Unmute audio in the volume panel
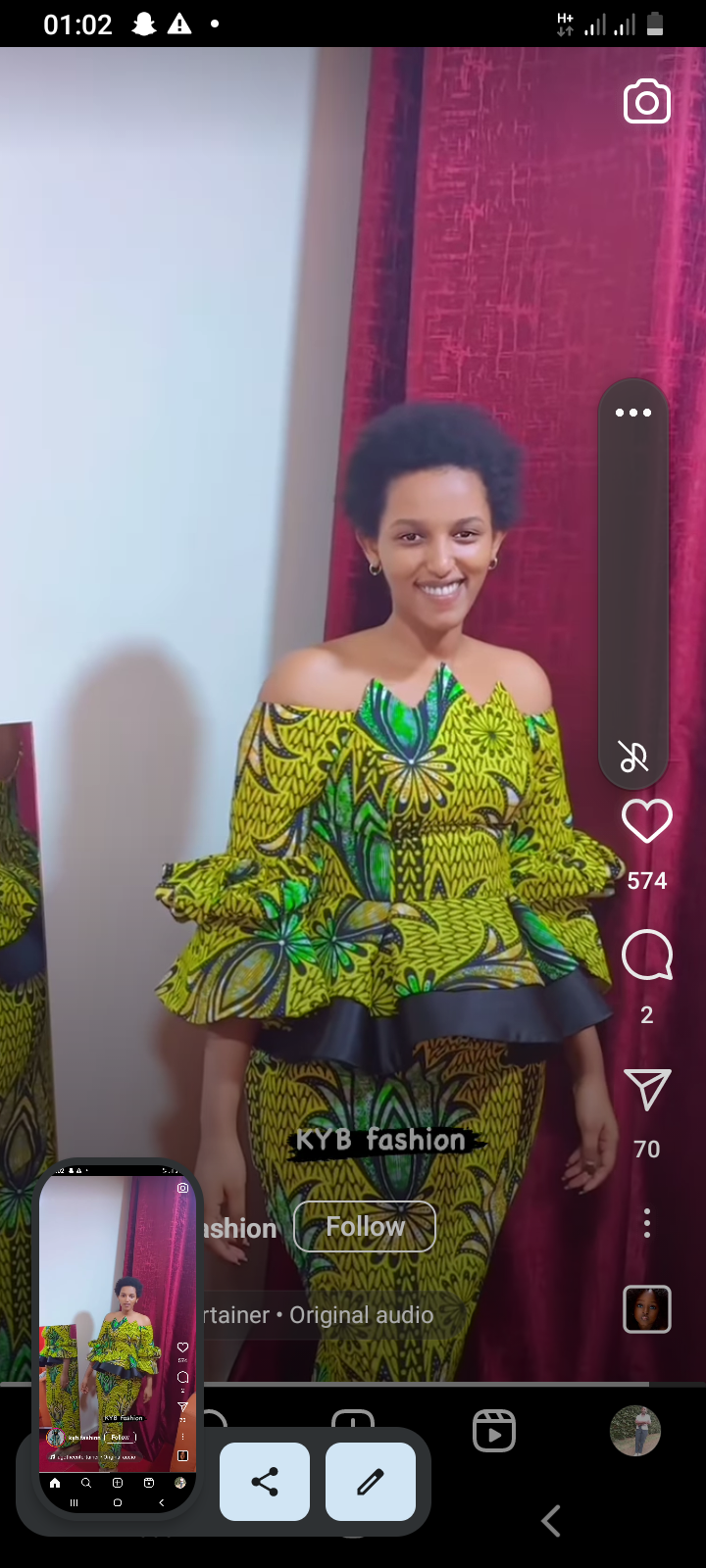 pyautogui.click(x=633, y=757)
